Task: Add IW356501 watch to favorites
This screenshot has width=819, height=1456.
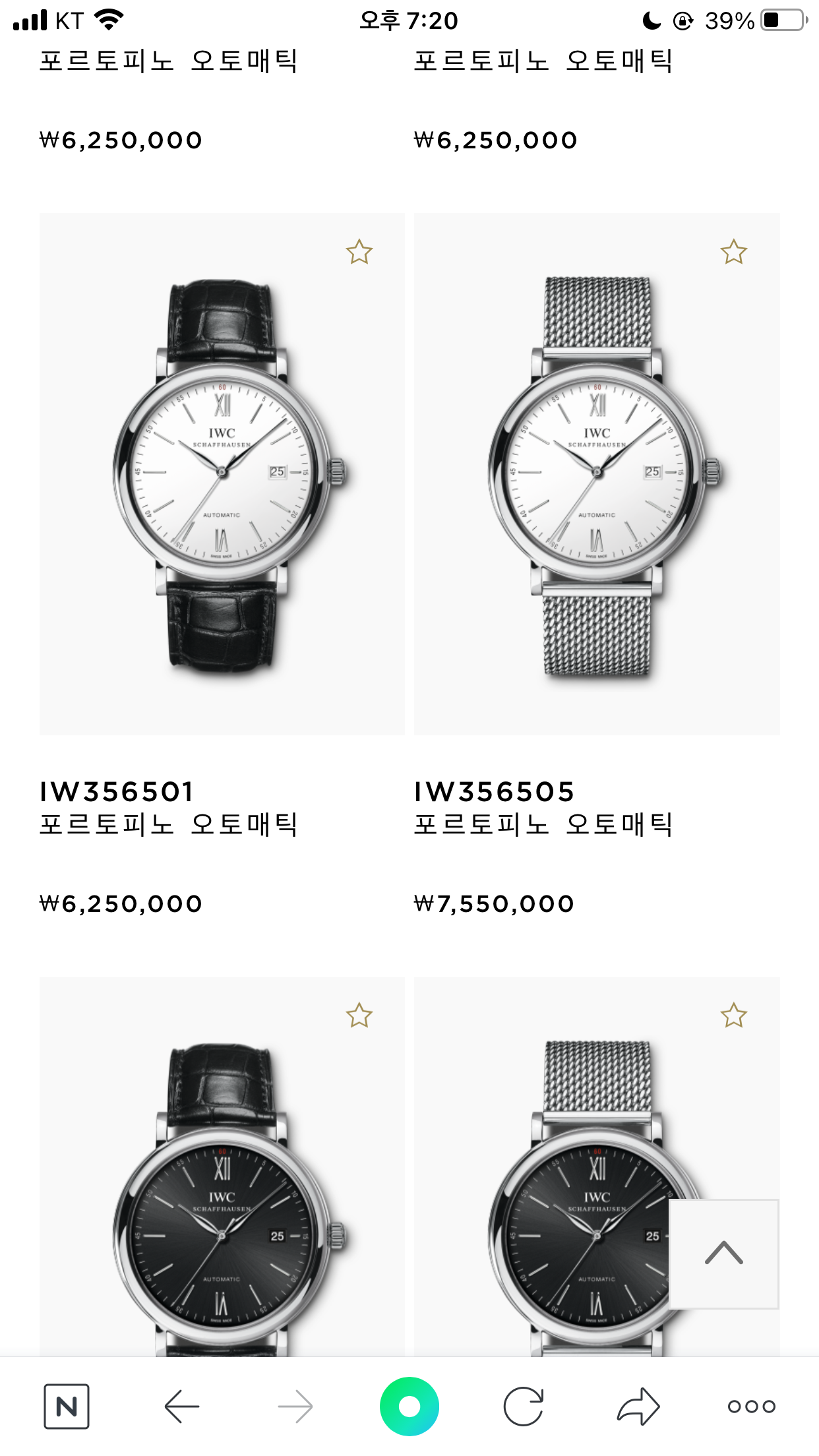Action: [x=359, y=252]
